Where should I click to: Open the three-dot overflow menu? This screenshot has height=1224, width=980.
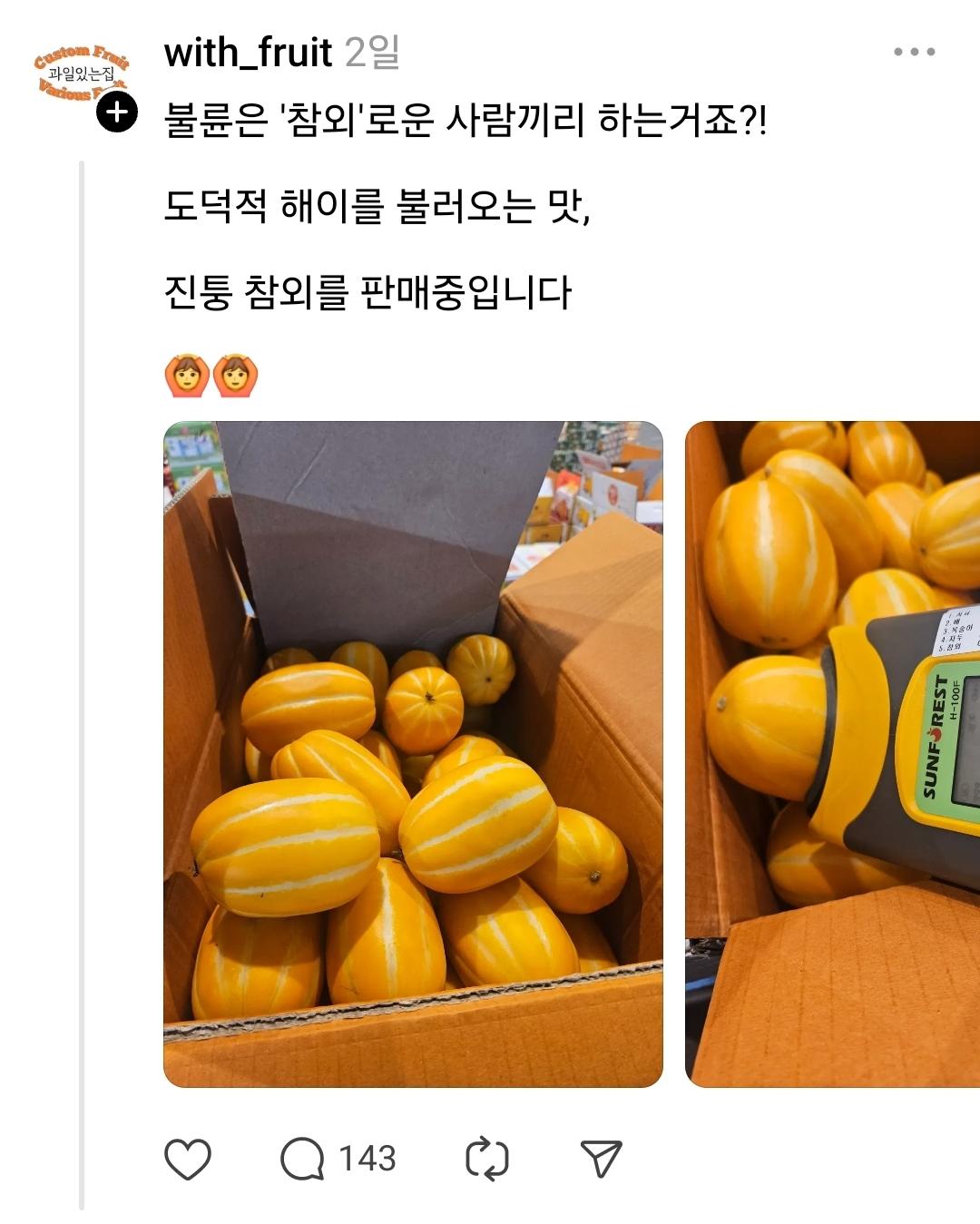(914, 52)
